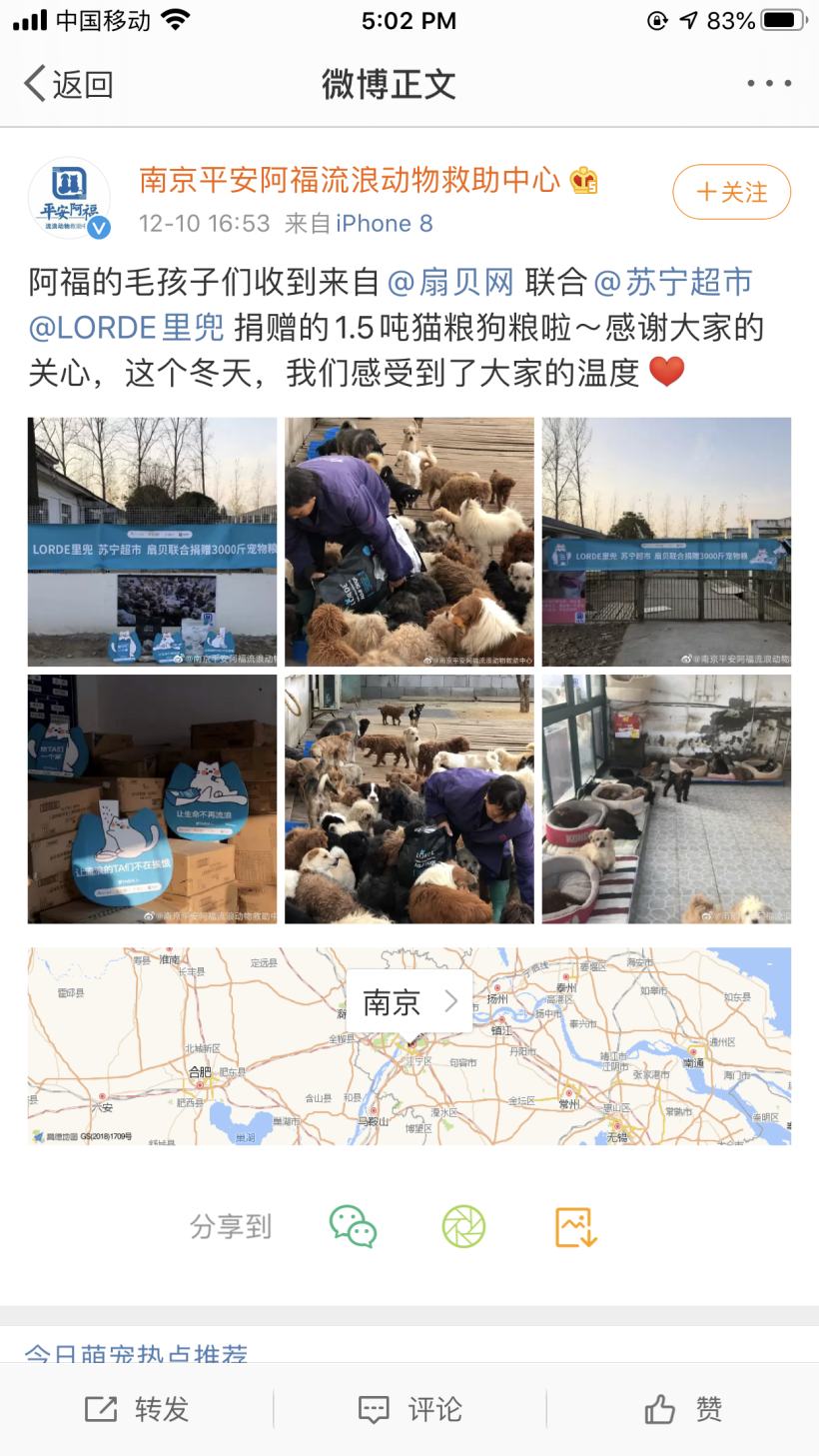View photo of cat signs on boxes

point(152,798)
